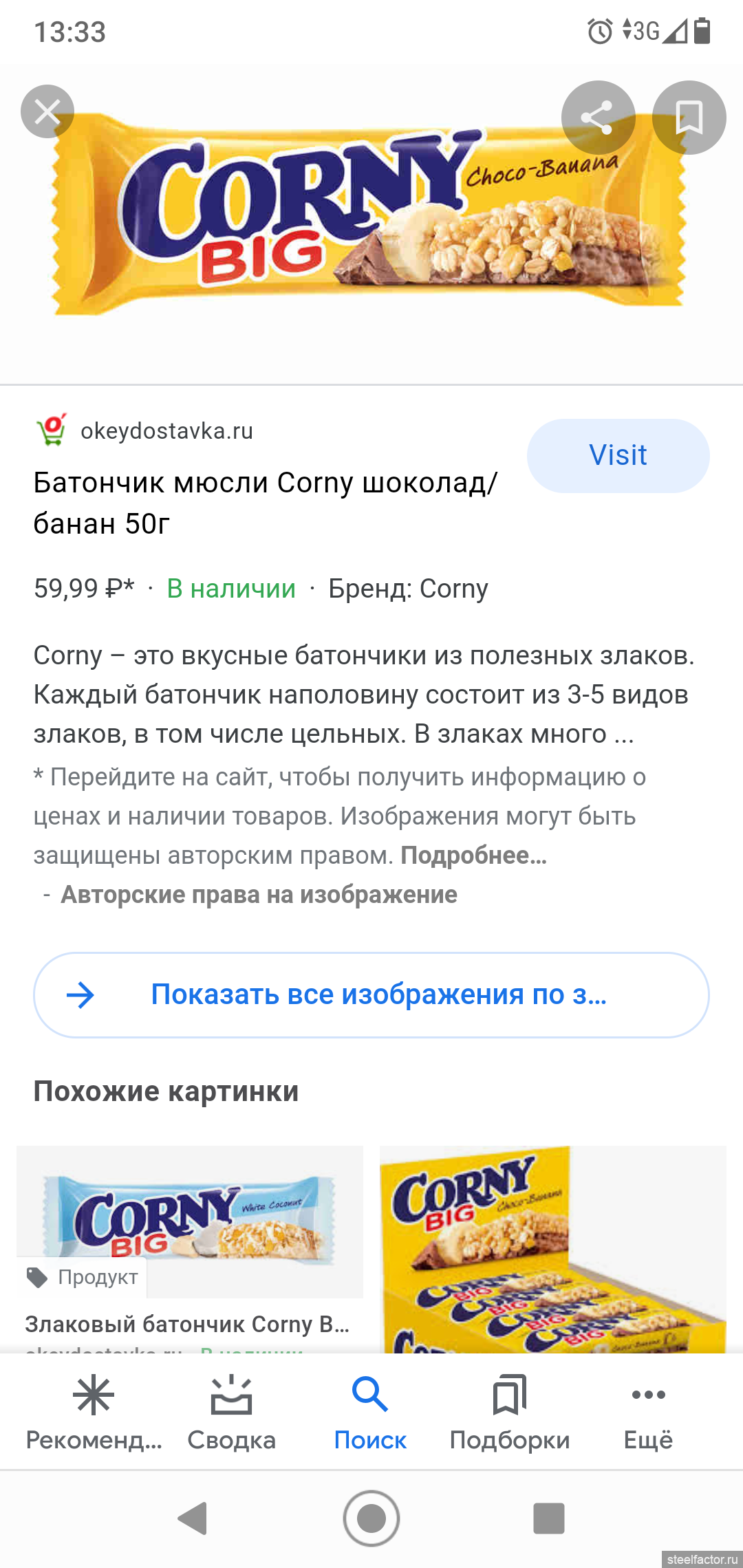The width and height of the screenshot is (743, 1568).
Task: Tap the Visit button for okeydostavka.ru
Action: (618, 455)
